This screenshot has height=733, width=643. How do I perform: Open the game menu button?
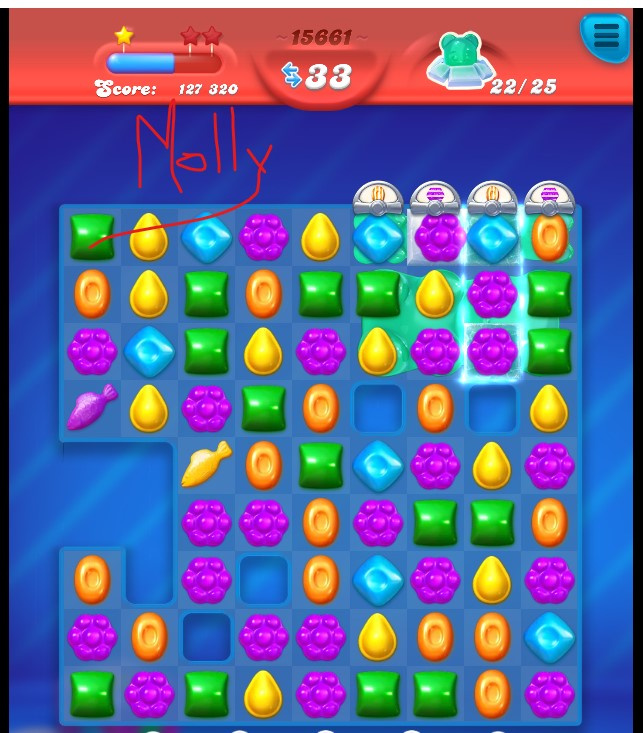pyautogui.click(x=606, y=36)
